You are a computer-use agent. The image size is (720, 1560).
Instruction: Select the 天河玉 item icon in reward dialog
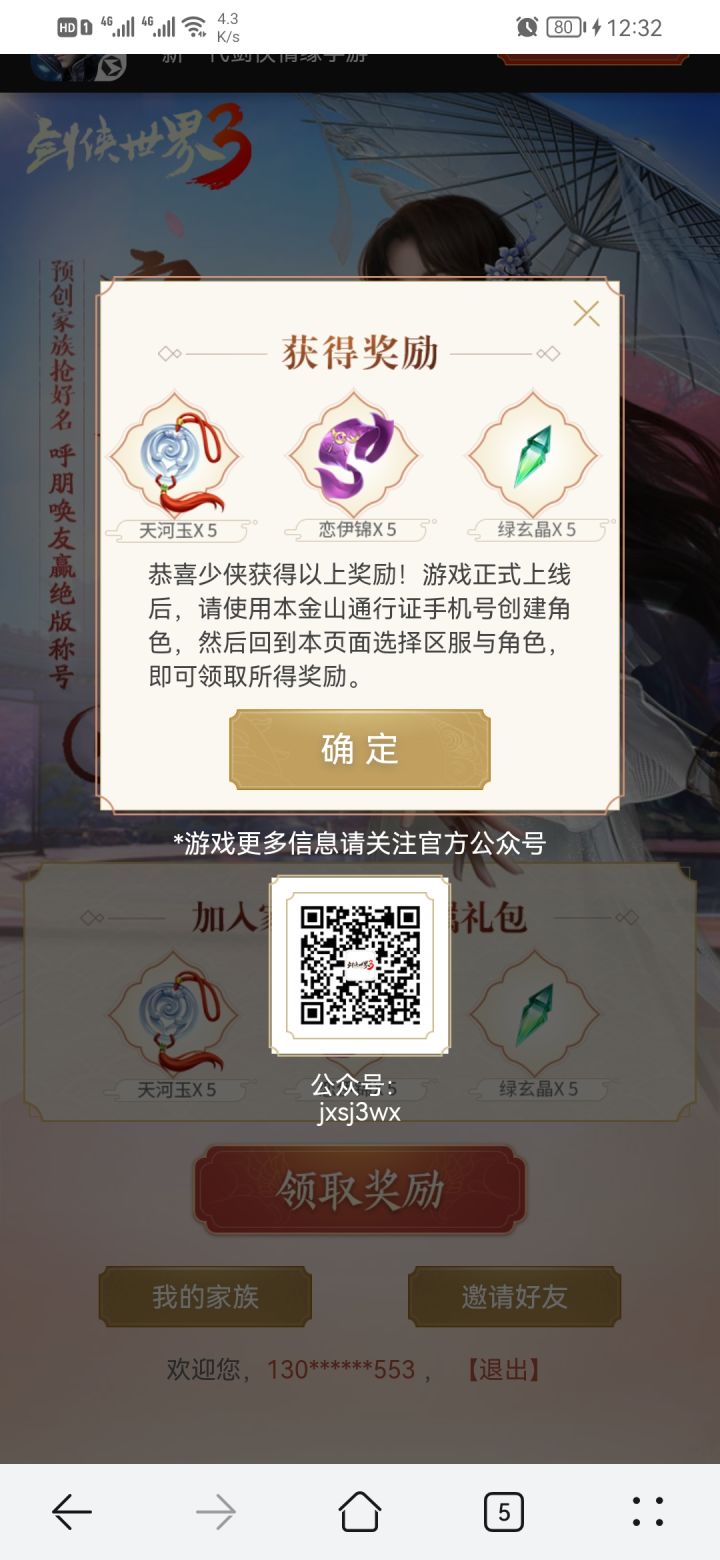click(176, 455)
